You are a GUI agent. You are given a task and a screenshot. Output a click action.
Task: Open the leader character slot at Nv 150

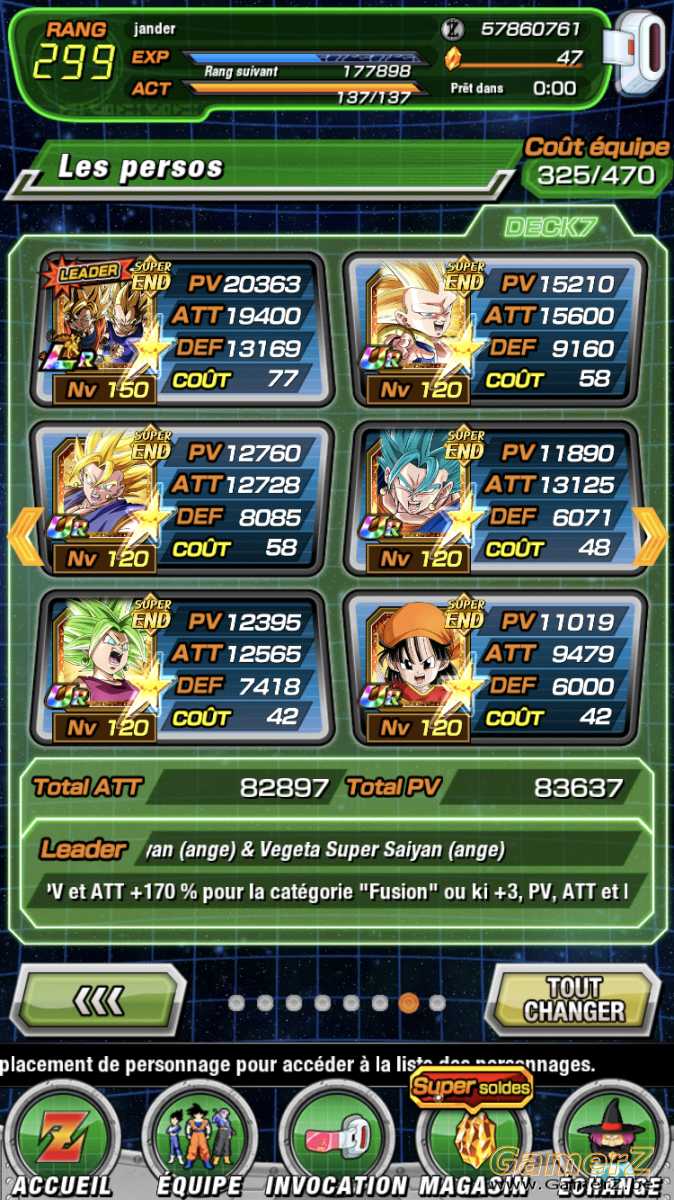tap(181, 330)
